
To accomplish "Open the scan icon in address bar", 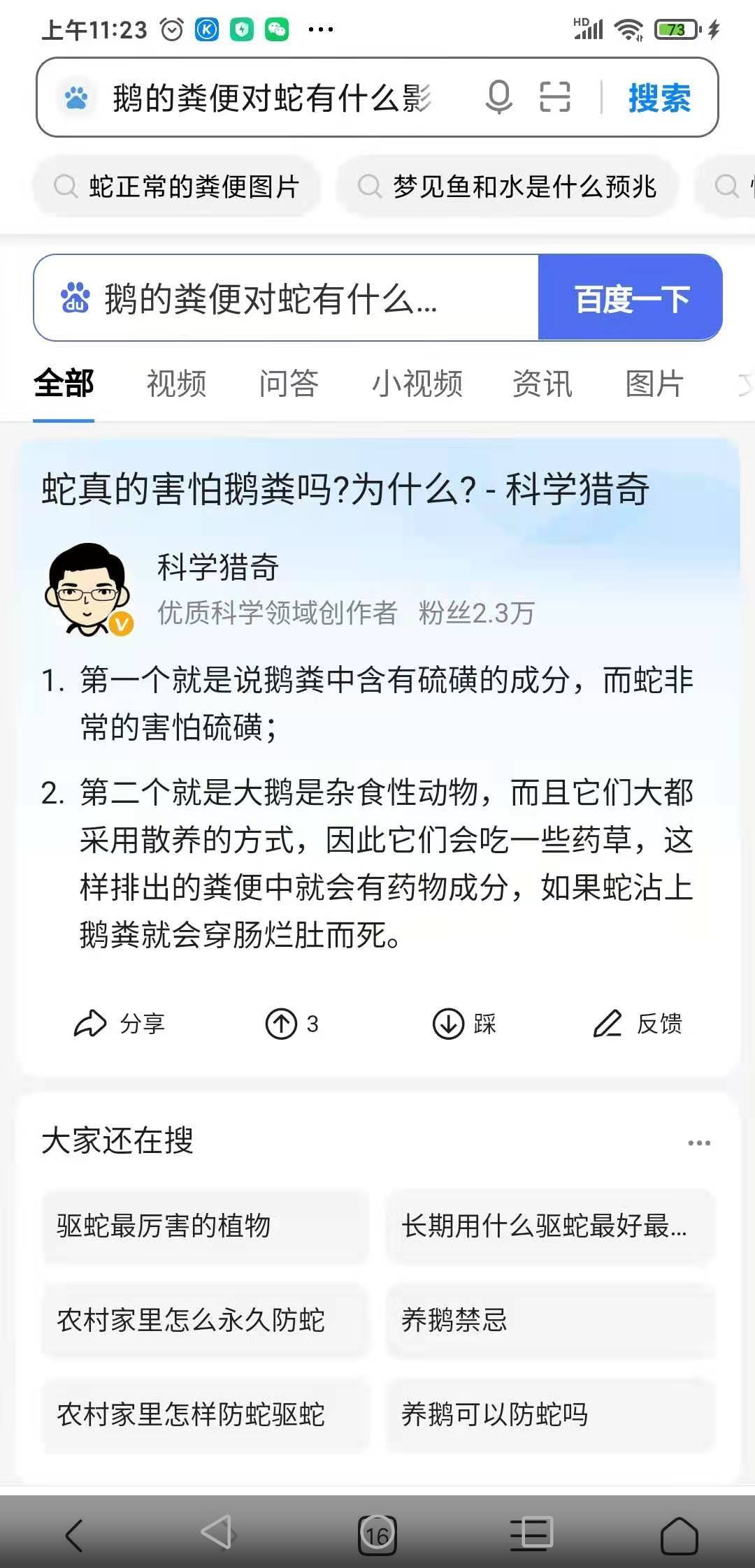I will 555,97.
